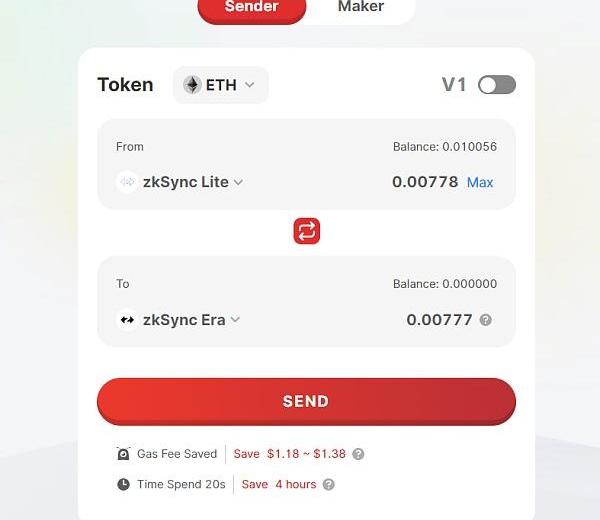600x520 pixels.
Task: Open help for Time Spend saved
Action: click(328, 484)
